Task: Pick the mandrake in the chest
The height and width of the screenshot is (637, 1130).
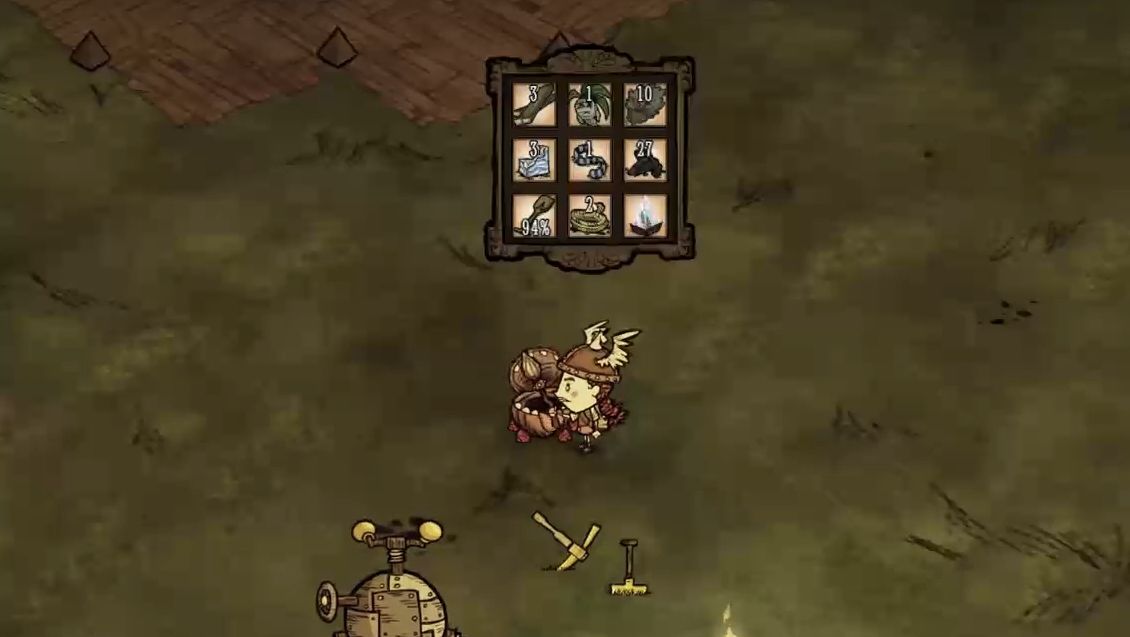Action: coord(589,104)
